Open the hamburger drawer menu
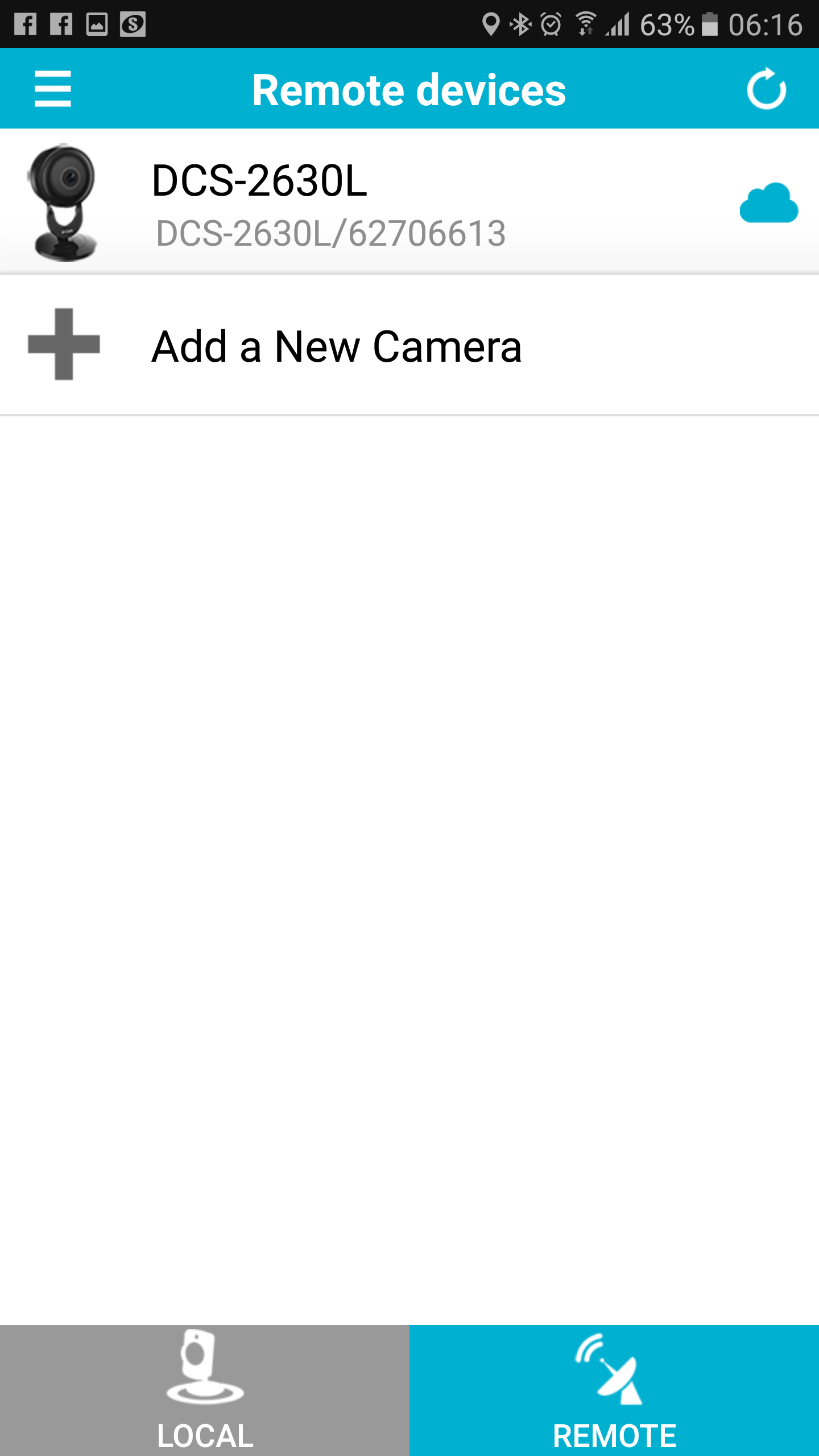This screenshot has width=819, height=1456. tap(52, 89)
